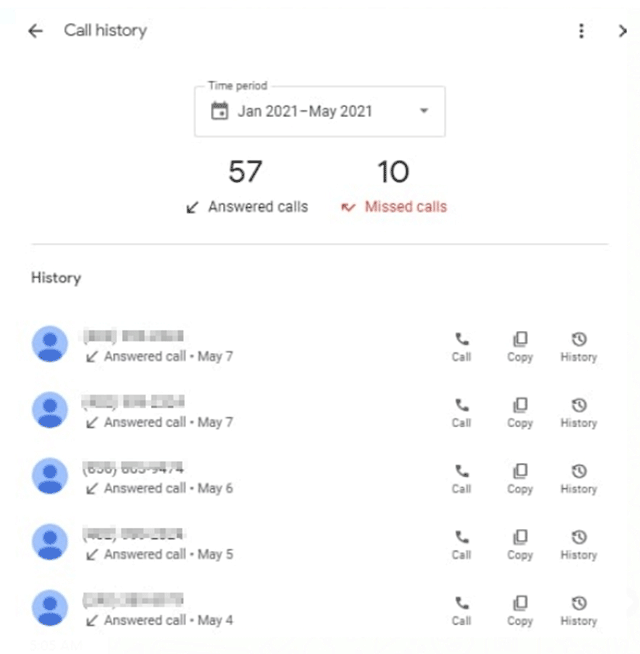
Task: View history for the May 6 caller
Action: [578, 478]
